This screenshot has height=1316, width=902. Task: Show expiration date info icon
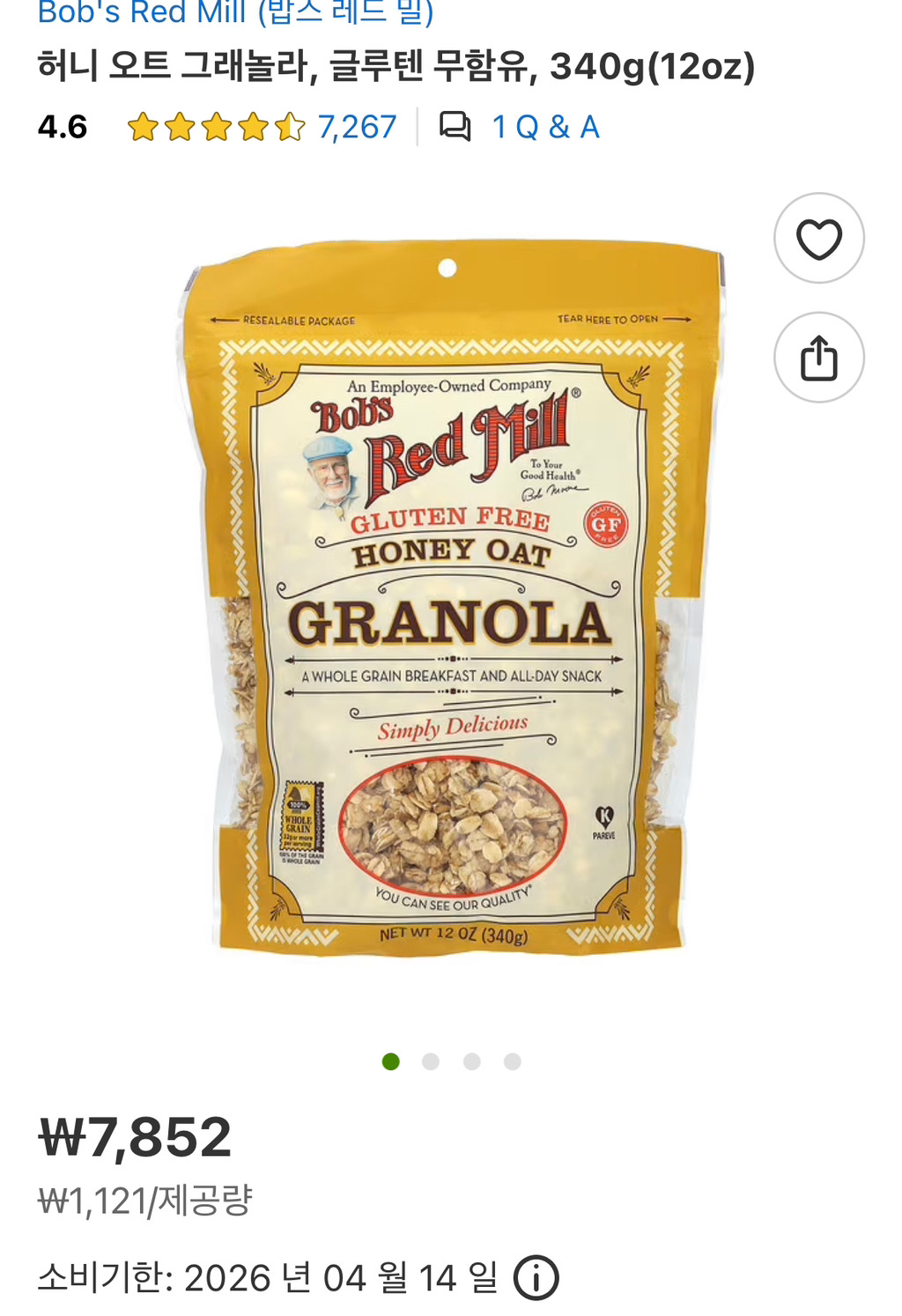click(x=536, y=1277)
